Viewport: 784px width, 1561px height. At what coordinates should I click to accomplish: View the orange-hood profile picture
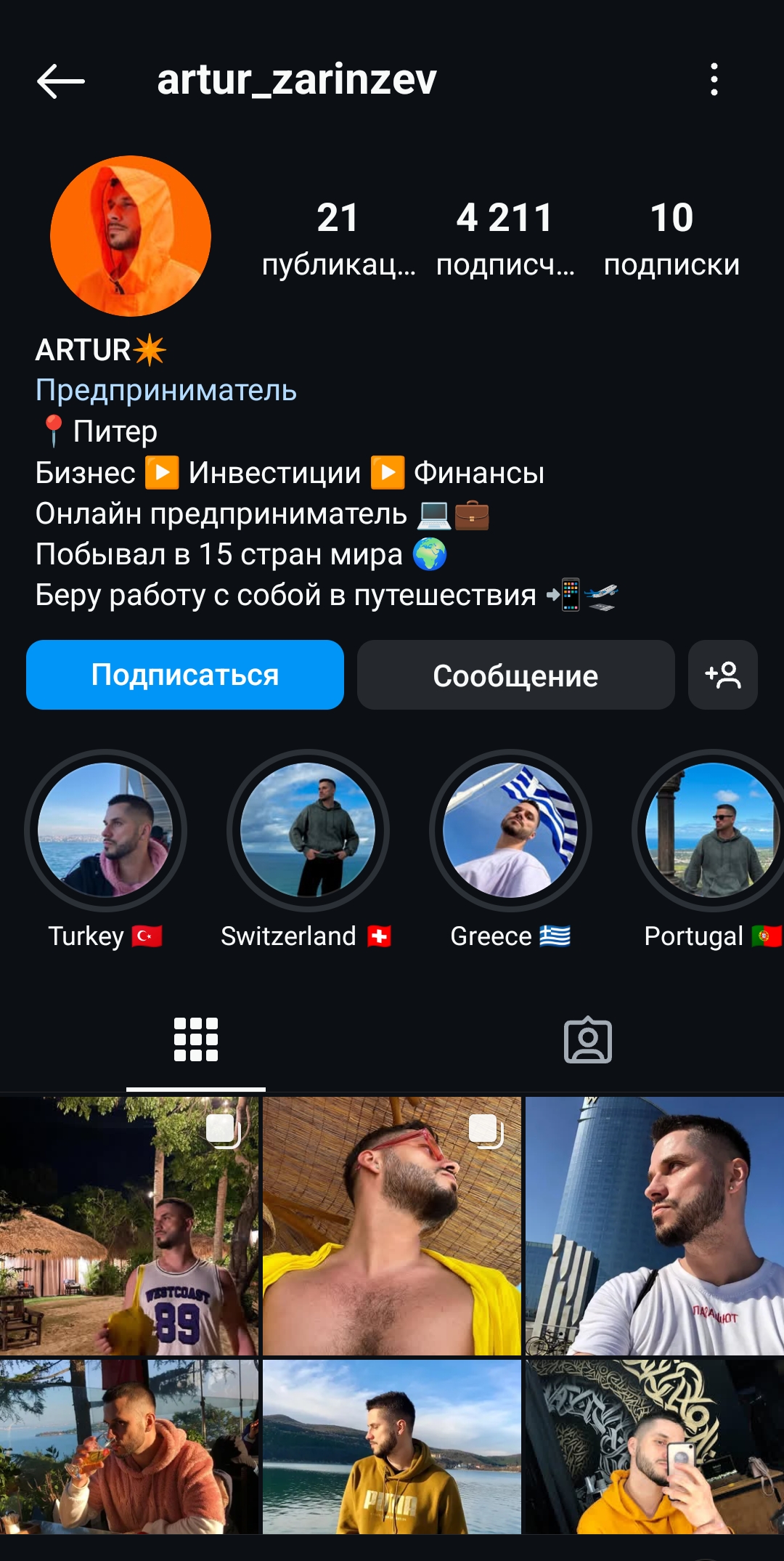131,236
